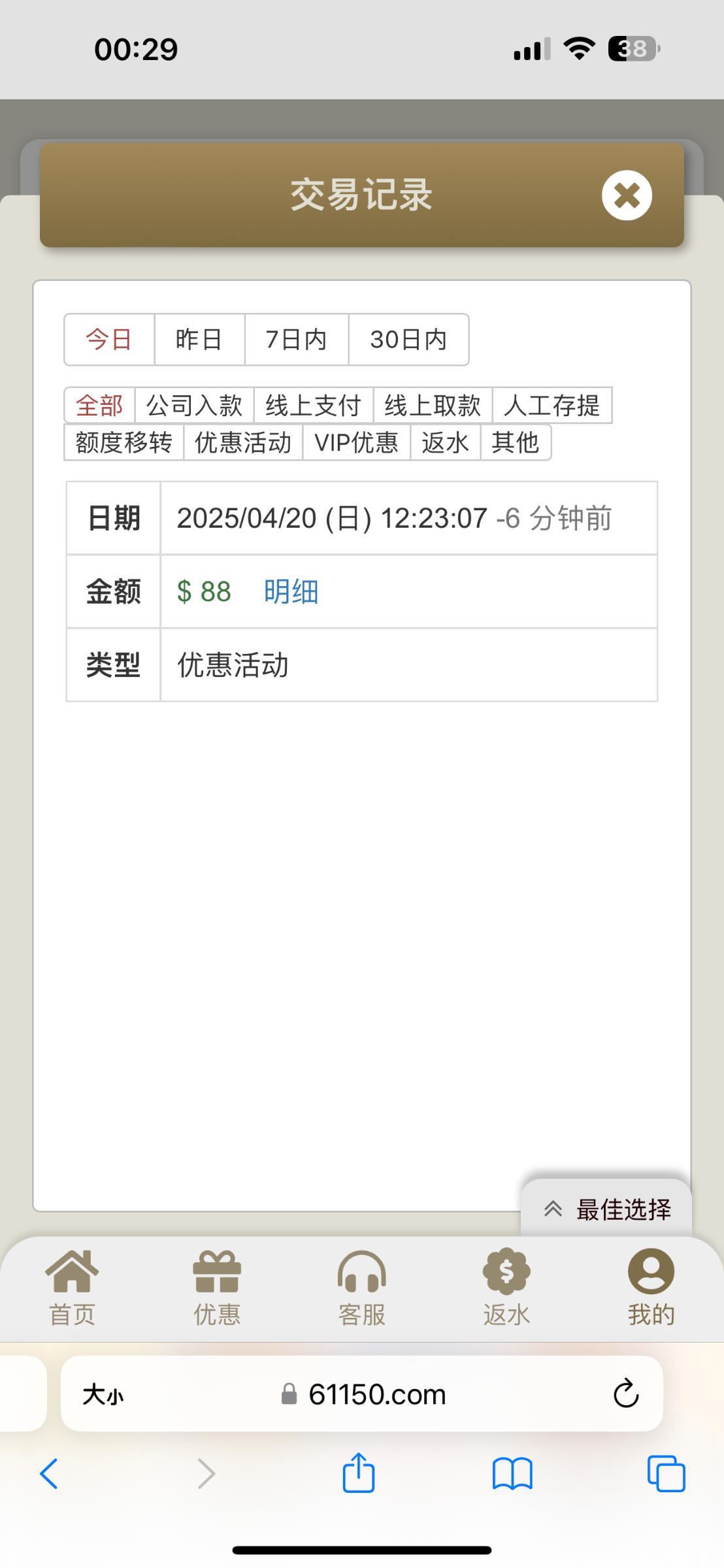Filter records by 公司入款
The image size is (724, 1568).
(195, 405)
